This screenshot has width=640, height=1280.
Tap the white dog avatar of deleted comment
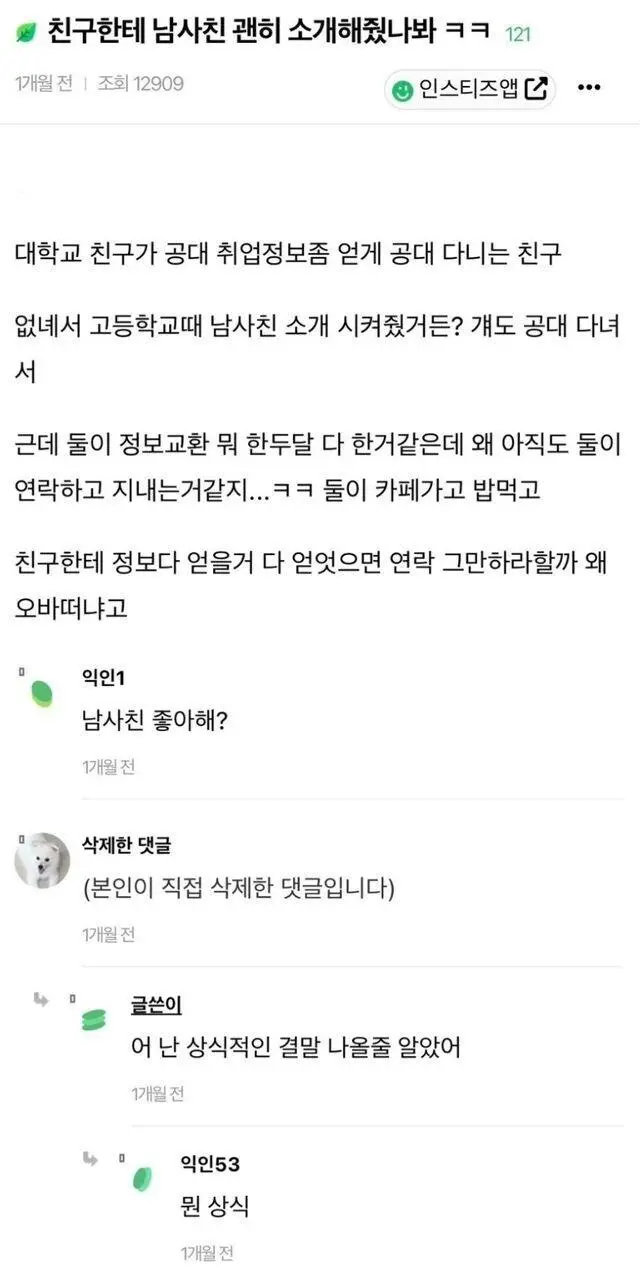[42, 860]
